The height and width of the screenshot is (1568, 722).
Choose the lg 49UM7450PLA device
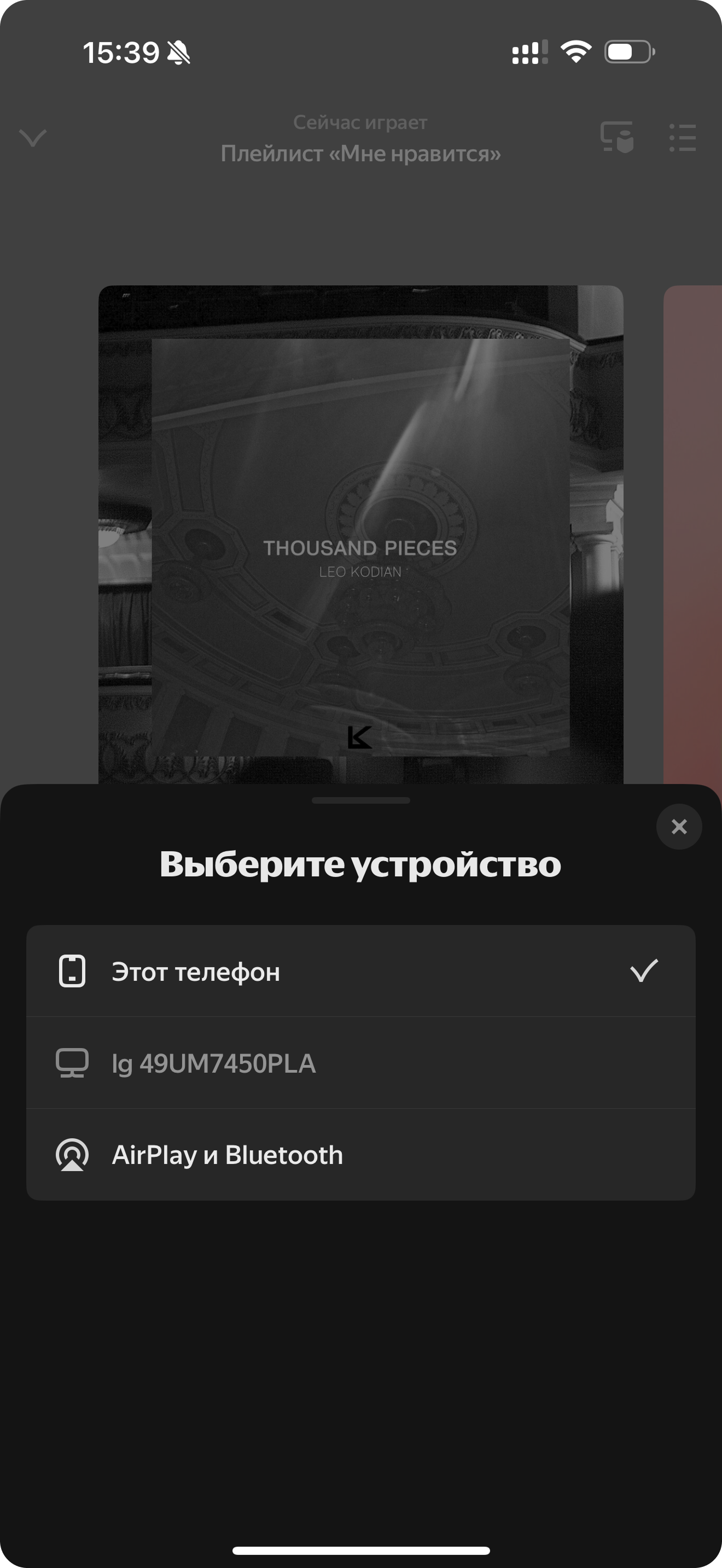tap(360, 1063)
